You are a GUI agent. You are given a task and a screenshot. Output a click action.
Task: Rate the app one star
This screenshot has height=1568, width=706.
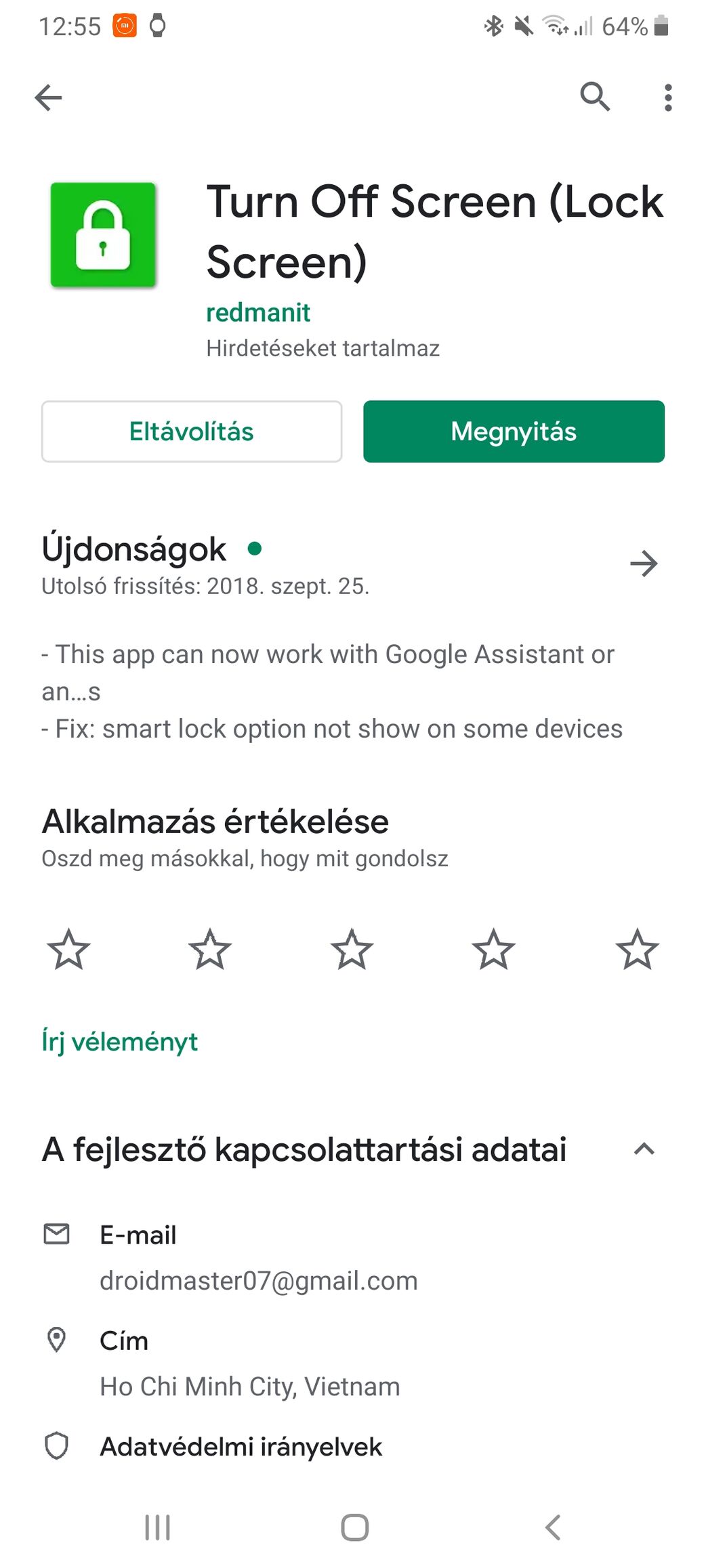[68, 949]
